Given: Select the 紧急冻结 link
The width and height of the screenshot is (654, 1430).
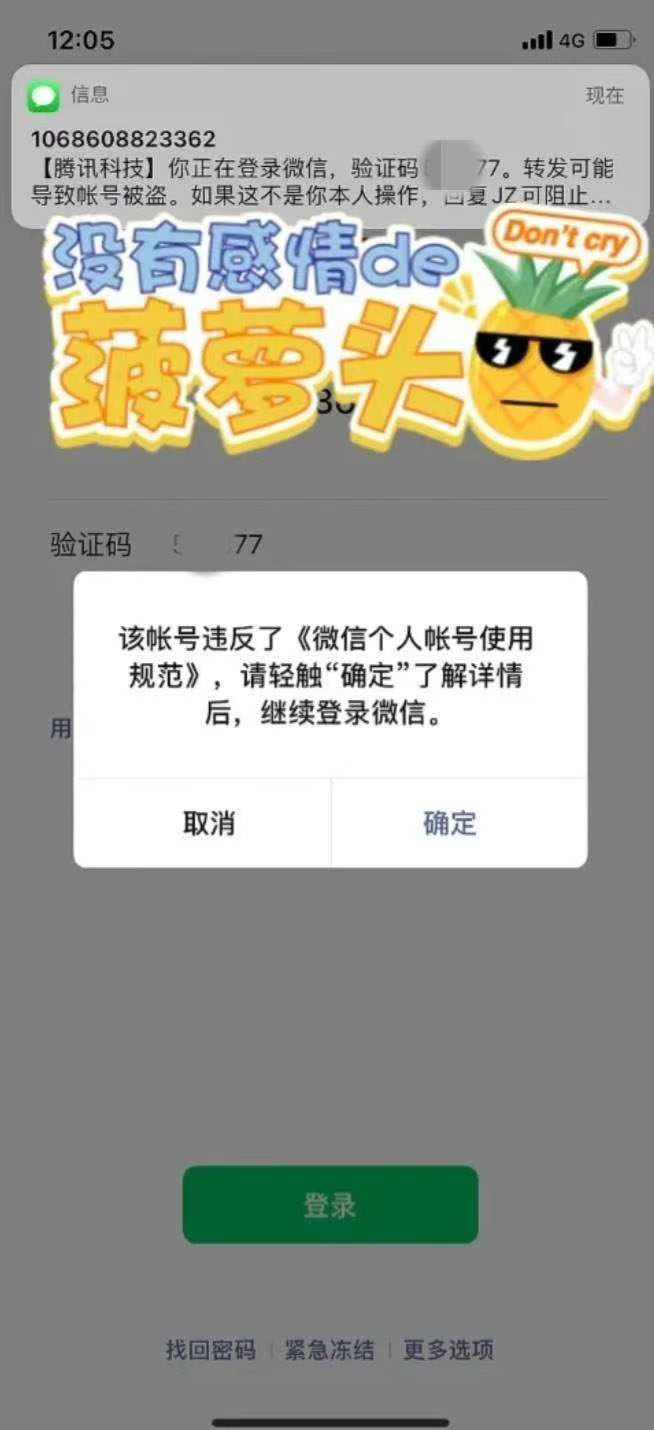Looking at the screenshot, I should 329,1350.
